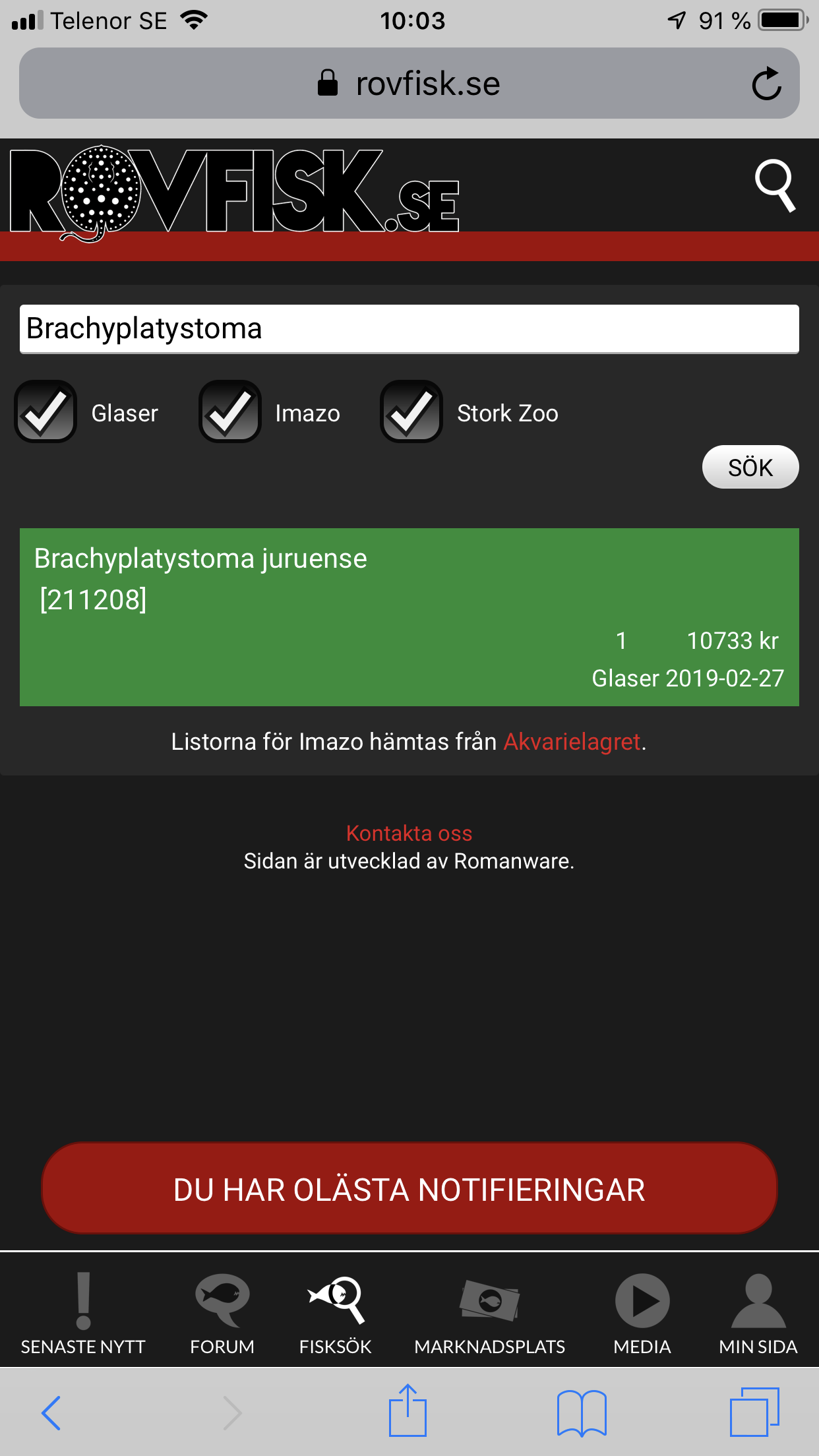Open the unread notifications banner

coord(409,1189)
